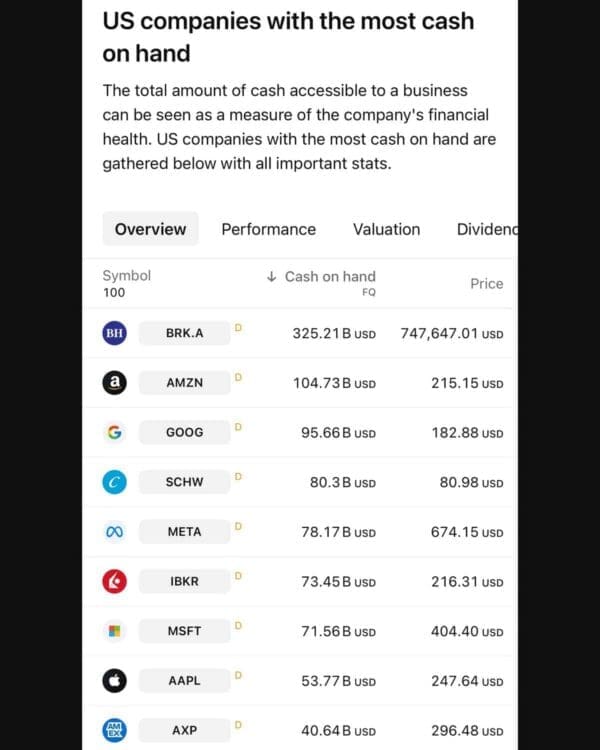Tap the META symbol chip
This screenshot has width=600, height=750.
(x=184, y=532)
